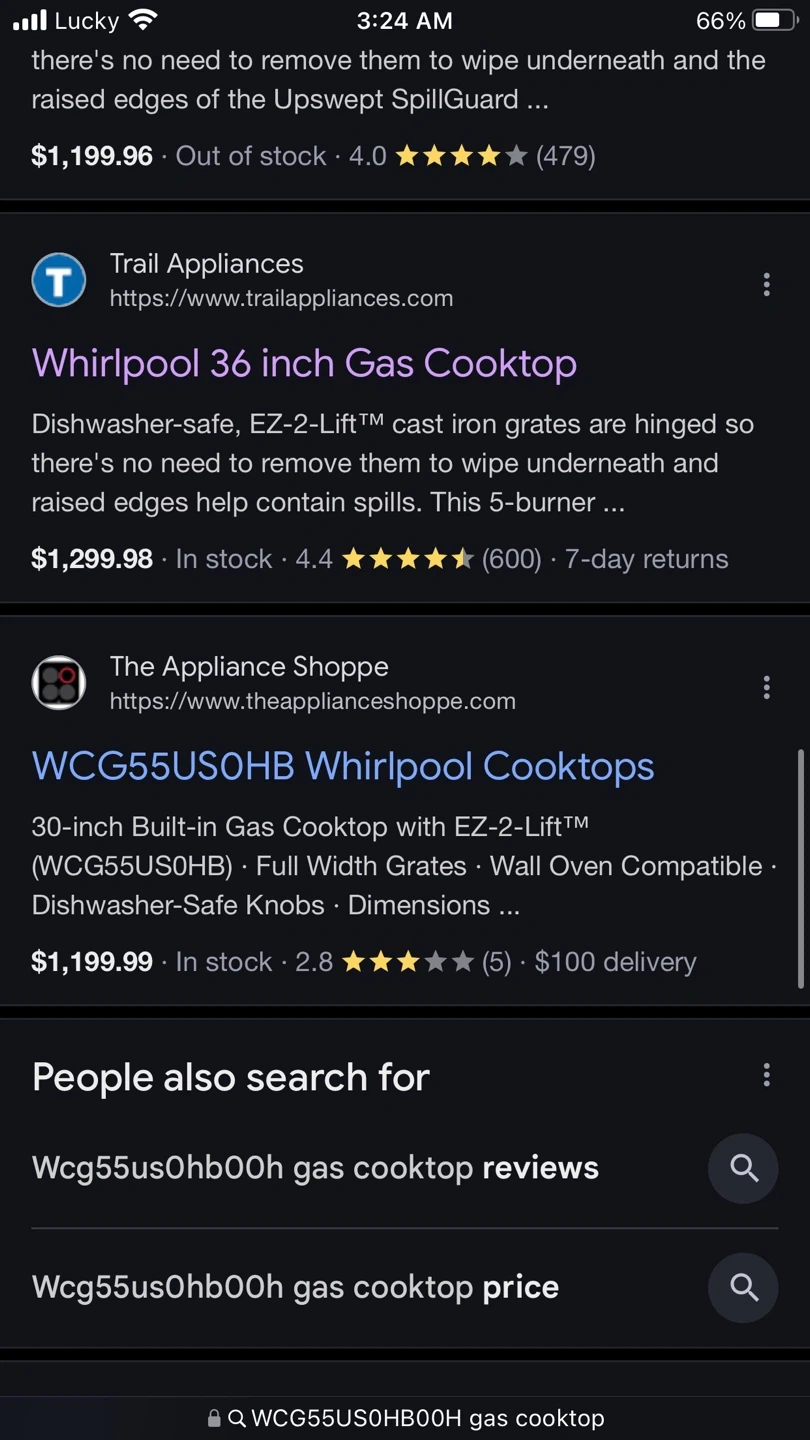
Task: Tap the address bar showing WCG55US0HB00H gas cooktop
Action: point(405,1418)
